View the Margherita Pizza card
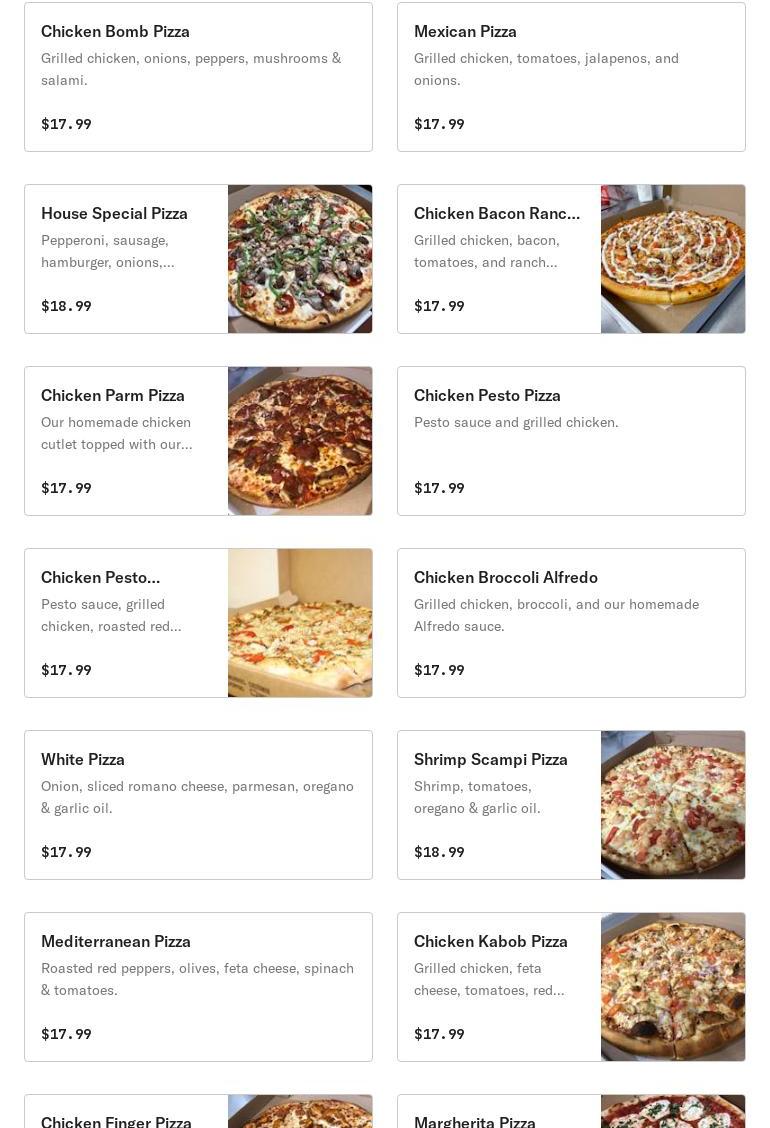This screenshot has height=1128, width=770. [571, 1112]
